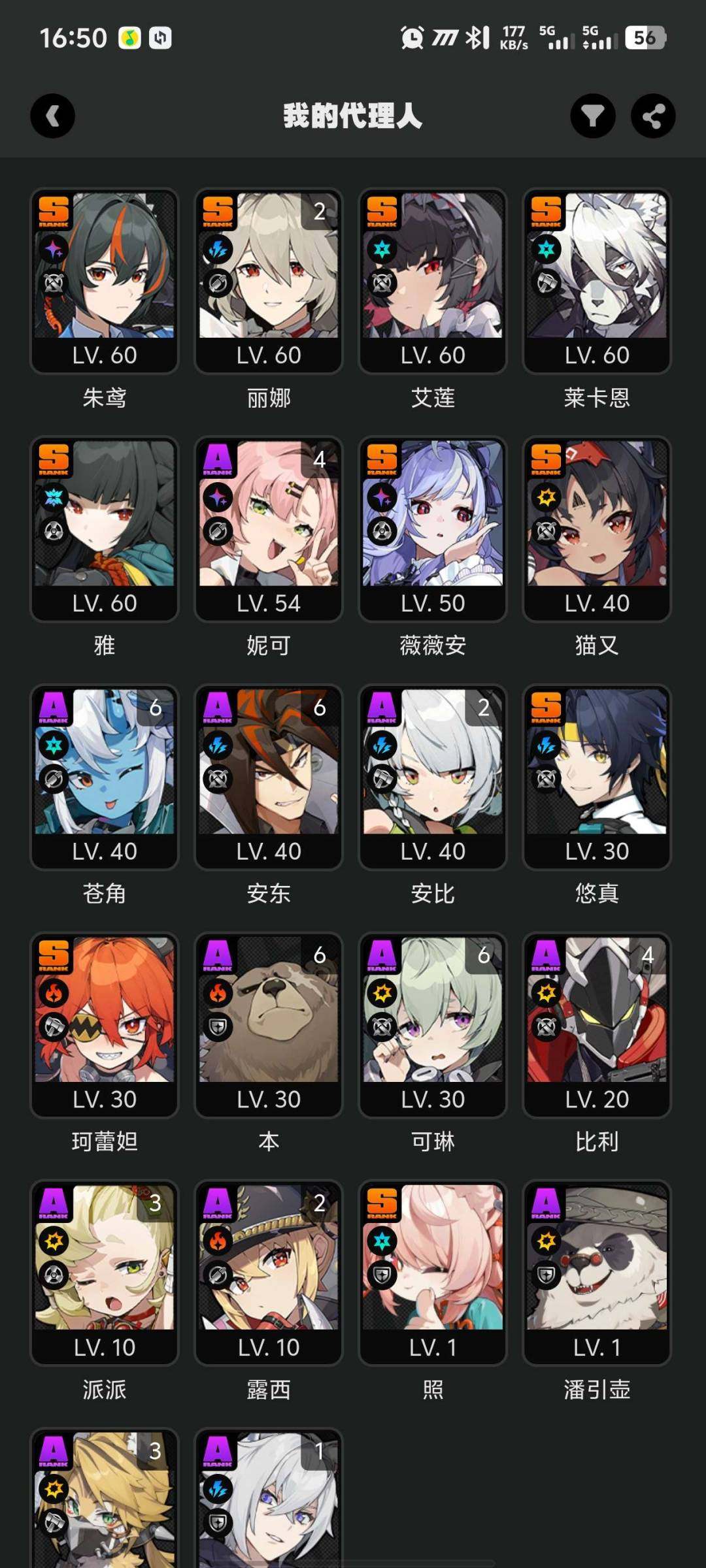View details for 安东

(269, 777)
